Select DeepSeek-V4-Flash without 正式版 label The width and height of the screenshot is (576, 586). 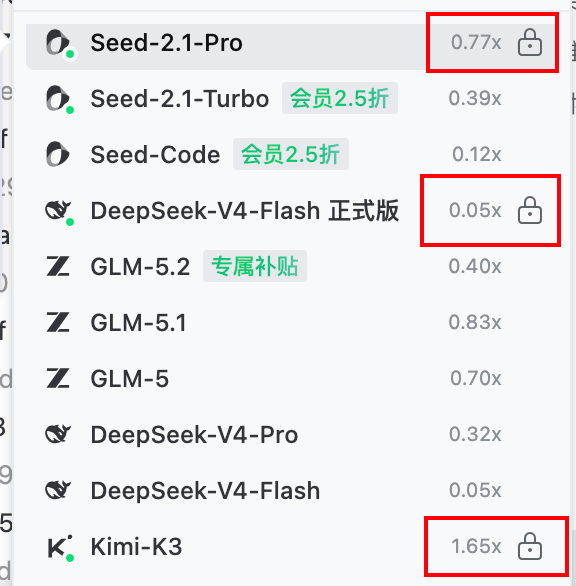pos(291,490)
